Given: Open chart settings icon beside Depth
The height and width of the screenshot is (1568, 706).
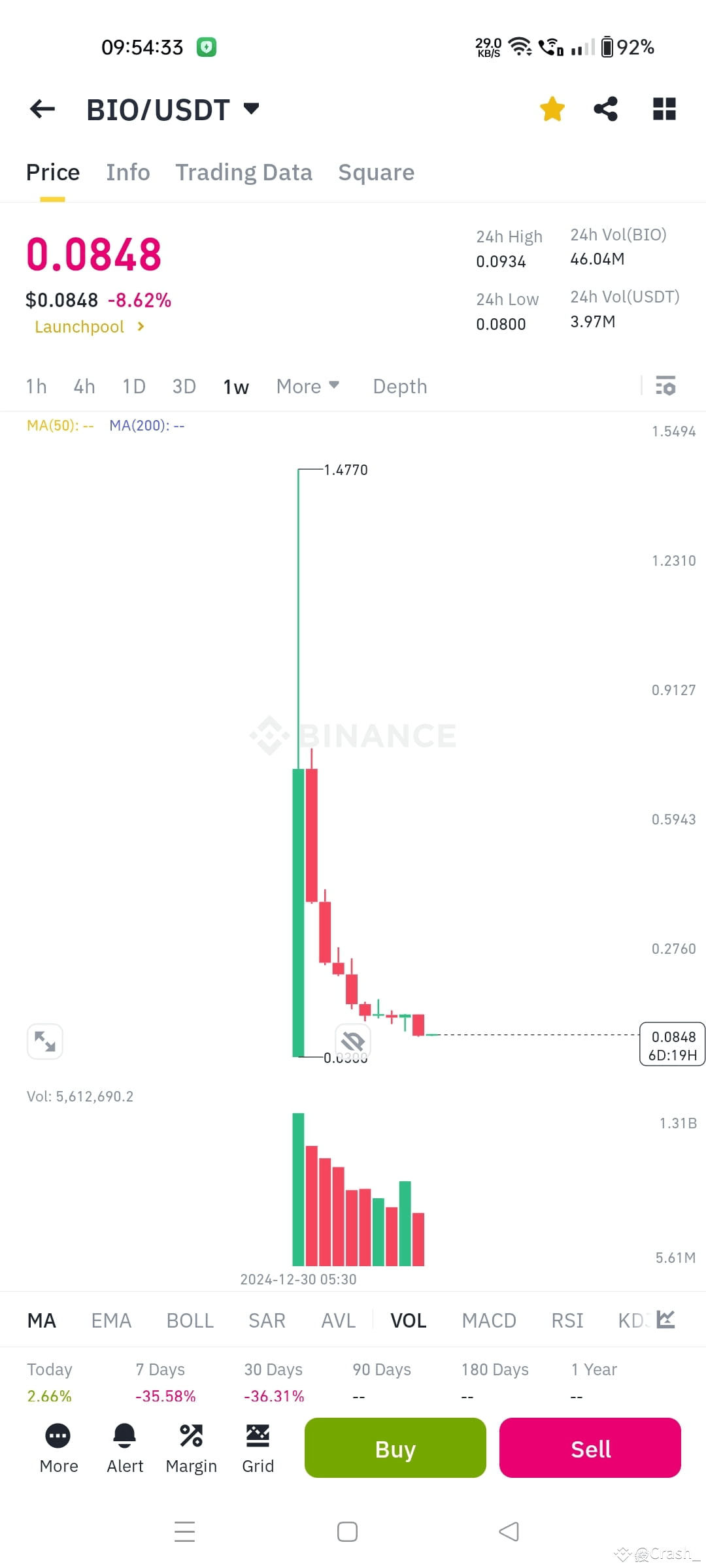Looking at the screenshot, I should point(666,386).
